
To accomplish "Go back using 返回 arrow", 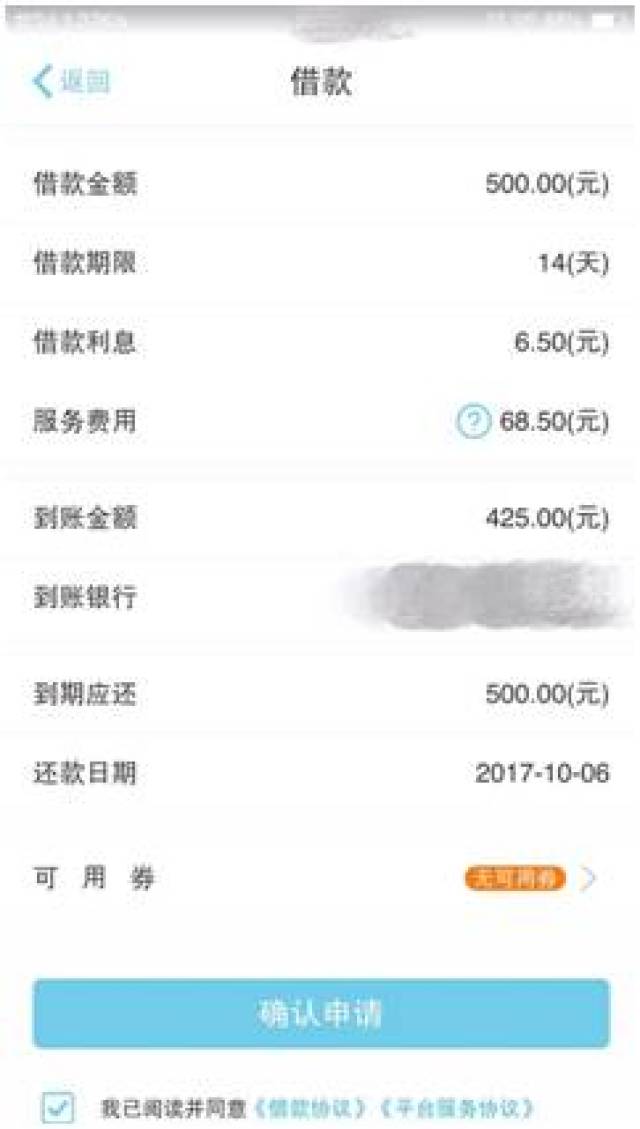I will (71, 81).
